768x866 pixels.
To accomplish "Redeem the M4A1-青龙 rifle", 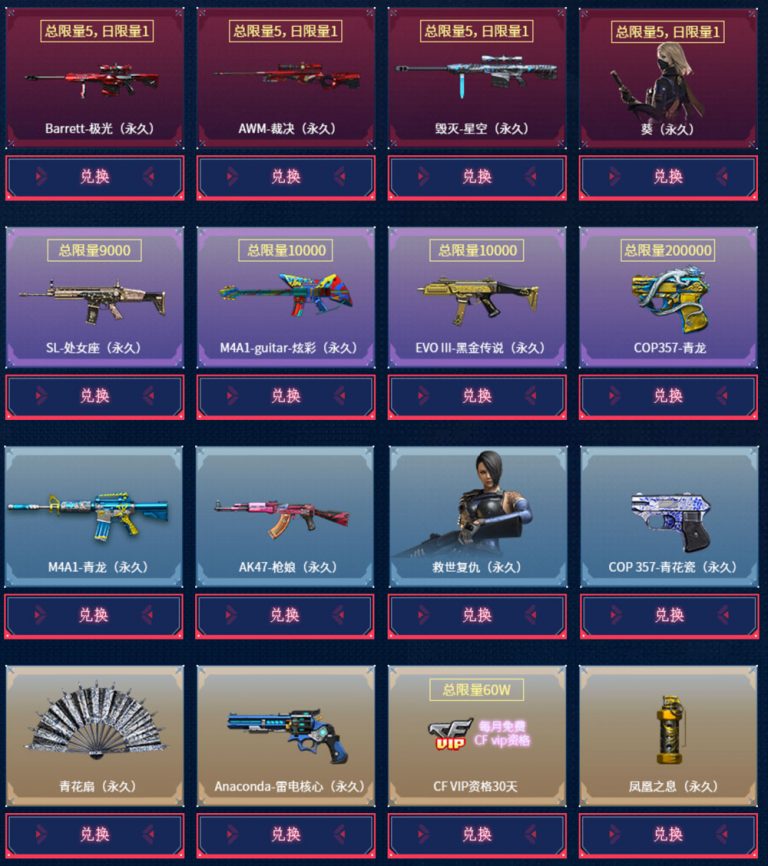I will [x=95, y=615].
